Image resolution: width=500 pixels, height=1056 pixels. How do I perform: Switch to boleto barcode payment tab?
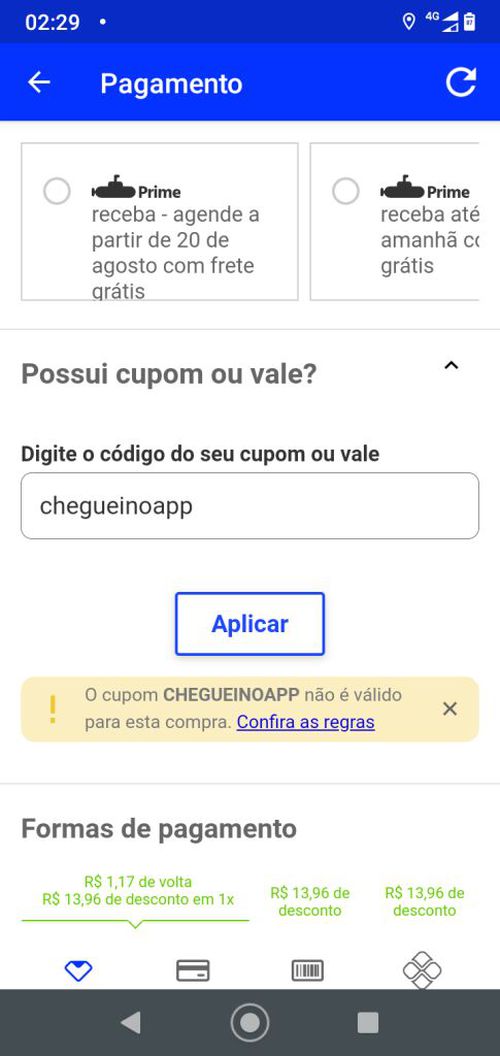[307, 970]
